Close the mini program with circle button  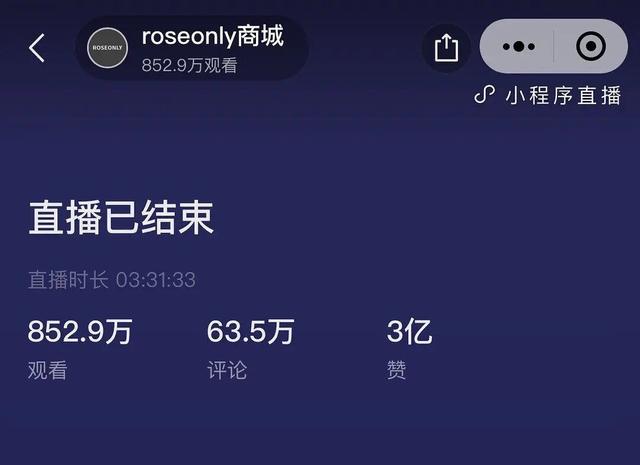click(591, 47)
